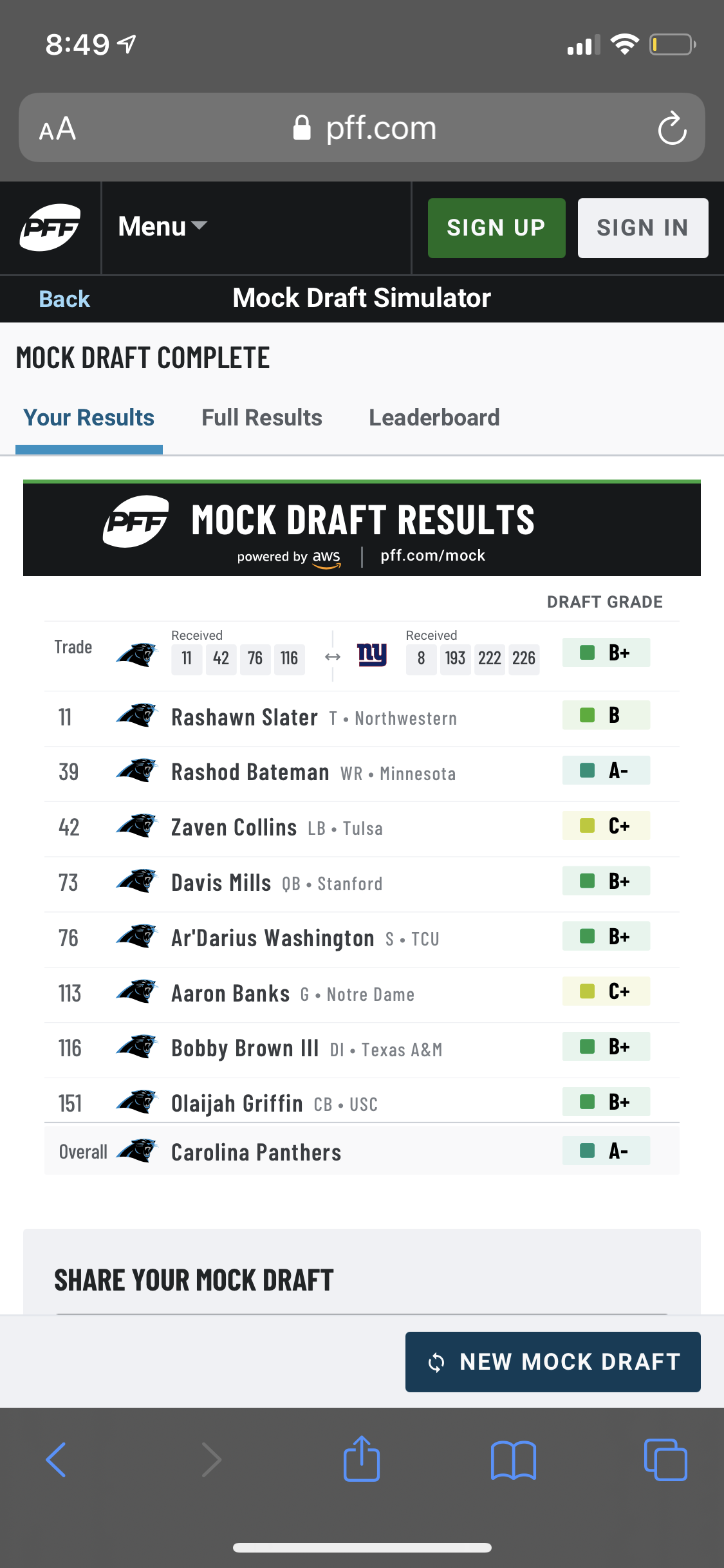Viewport: 724px width, 1568px height.
Task: Go back with the Safari back arrow
Action: [56, 1459]
